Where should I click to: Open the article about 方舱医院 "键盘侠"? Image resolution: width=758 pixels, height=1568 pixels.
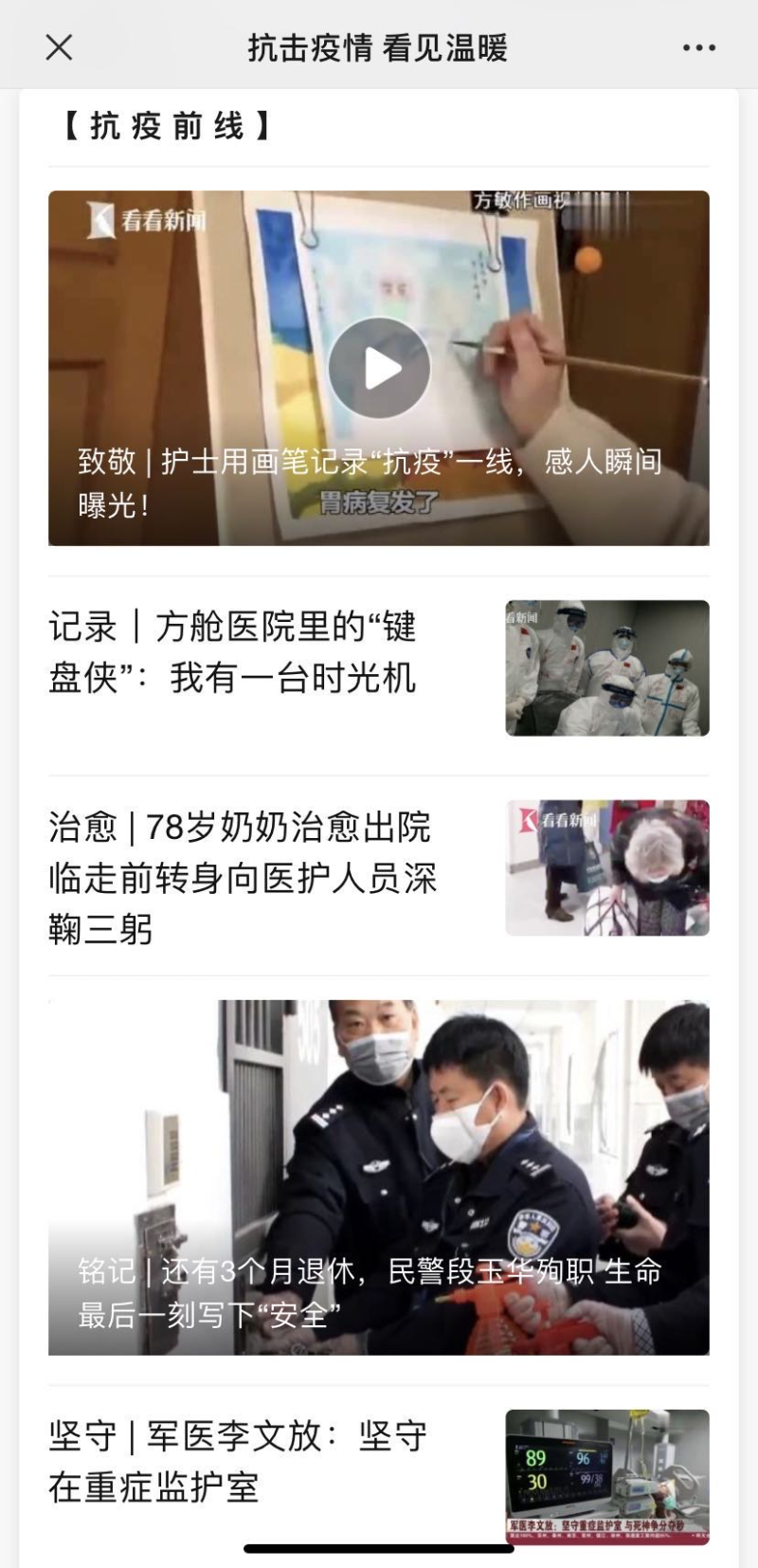[x=233, y=652]
